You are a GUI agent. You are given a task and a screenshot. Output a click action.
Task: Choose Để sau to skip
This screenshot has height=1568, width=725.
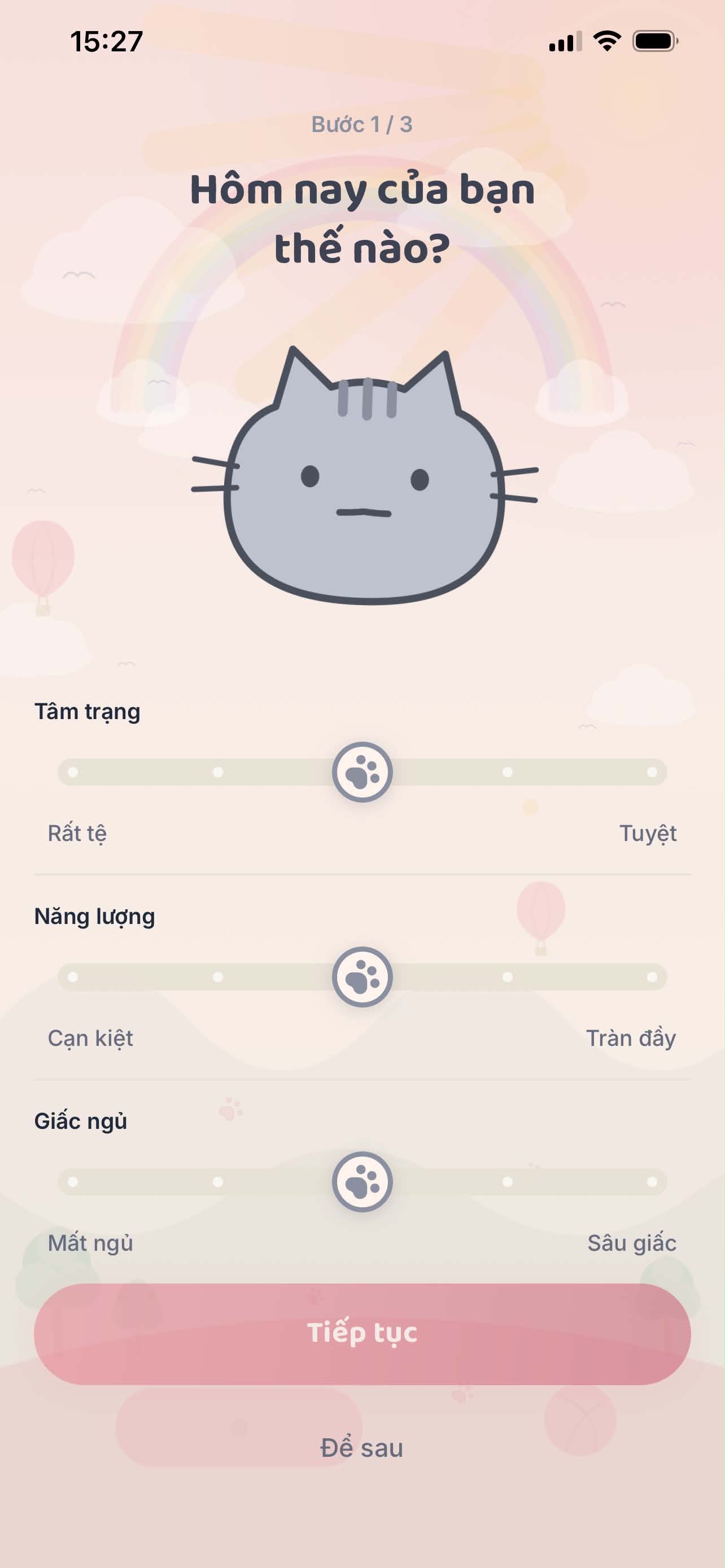coord(362,1447)
